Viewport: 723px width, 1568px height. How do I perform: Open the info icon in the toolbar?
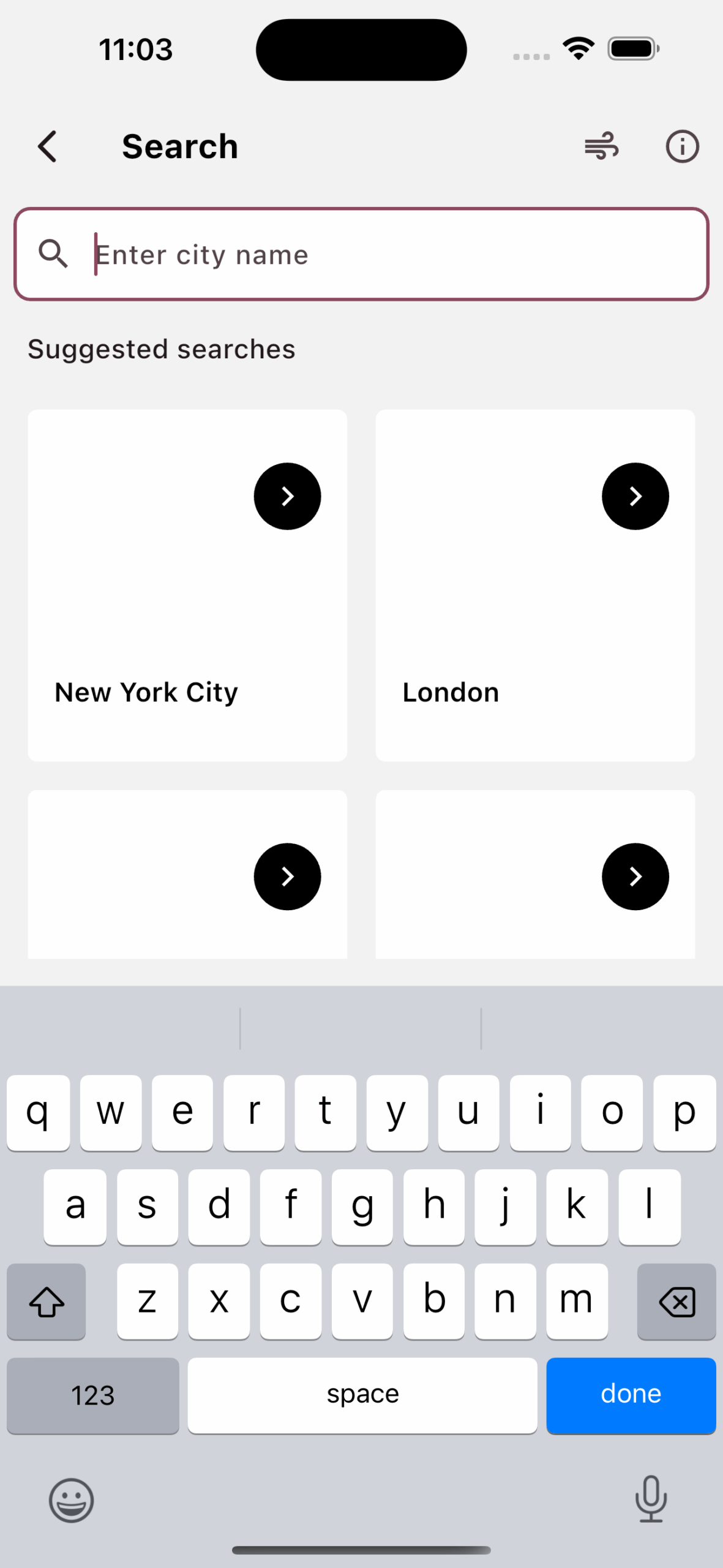682,146
